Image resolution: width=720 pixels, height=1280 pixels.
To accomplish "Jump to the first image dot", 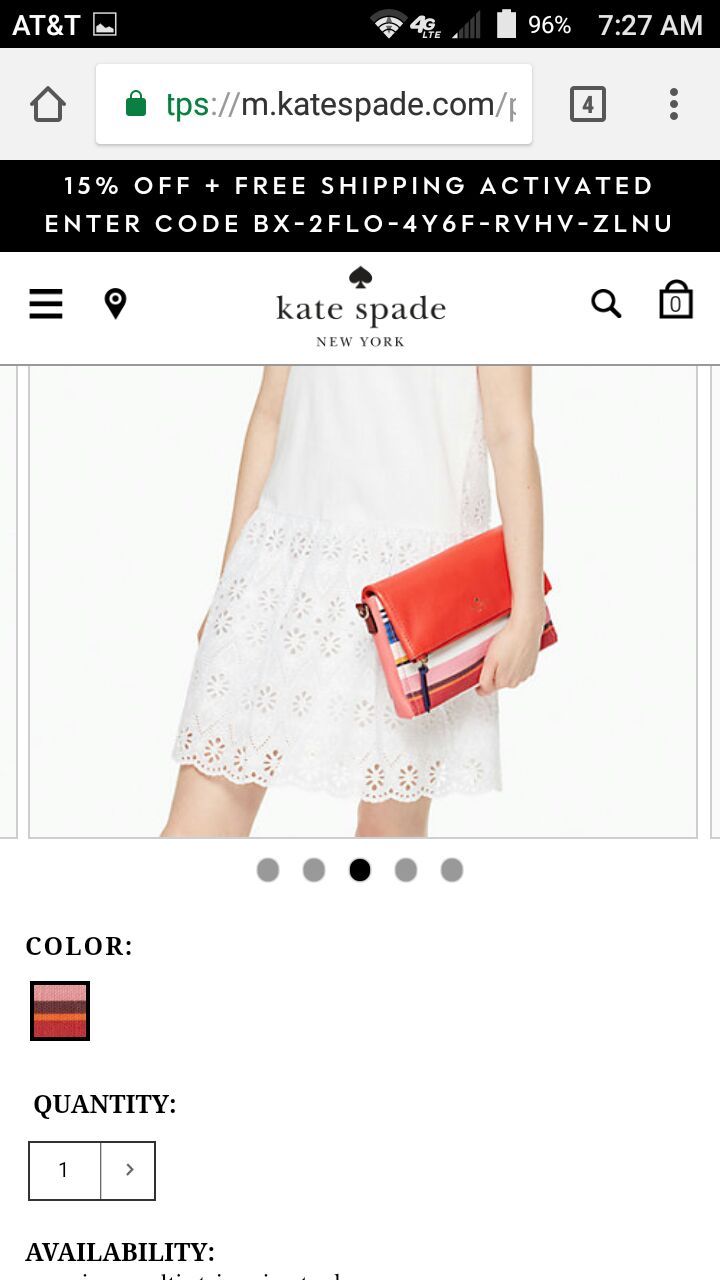I will click(268, 870).
